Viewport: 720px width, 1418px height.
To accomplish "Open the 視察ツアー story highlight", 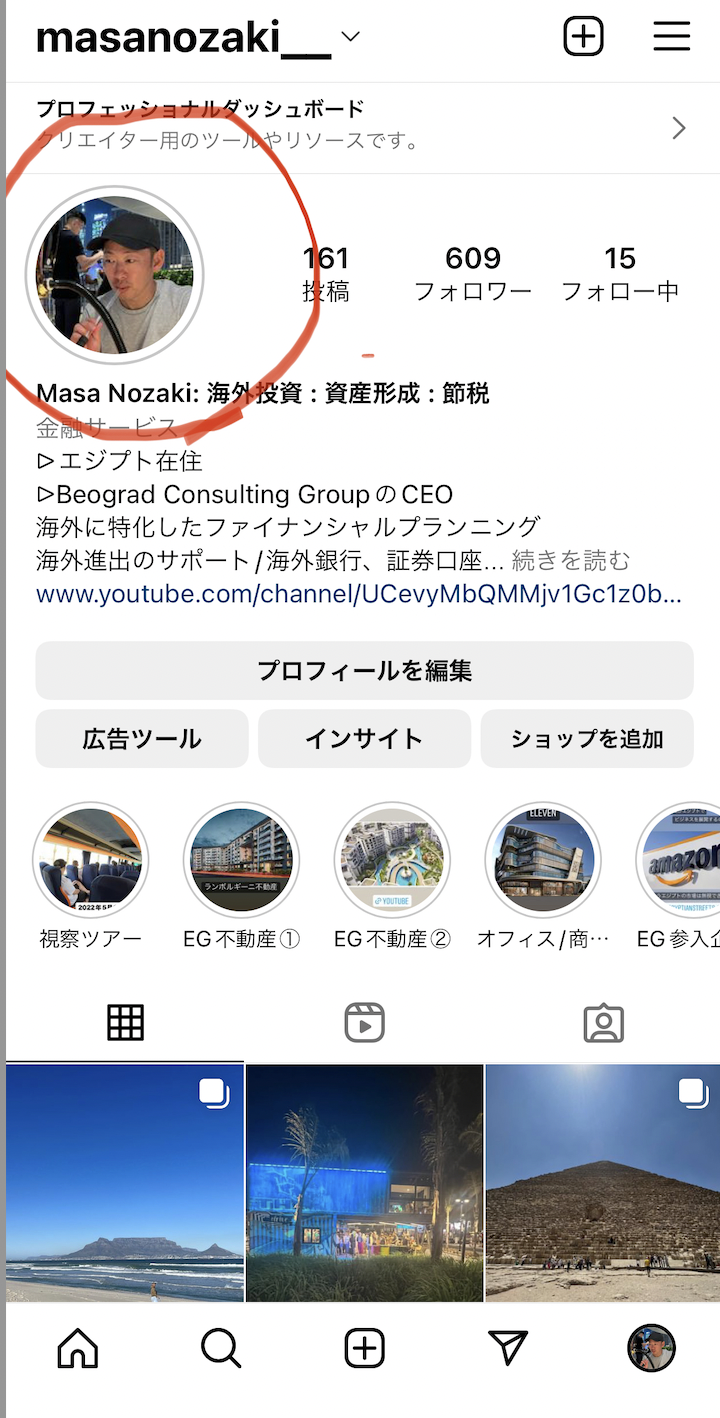I will coord(91,861).
